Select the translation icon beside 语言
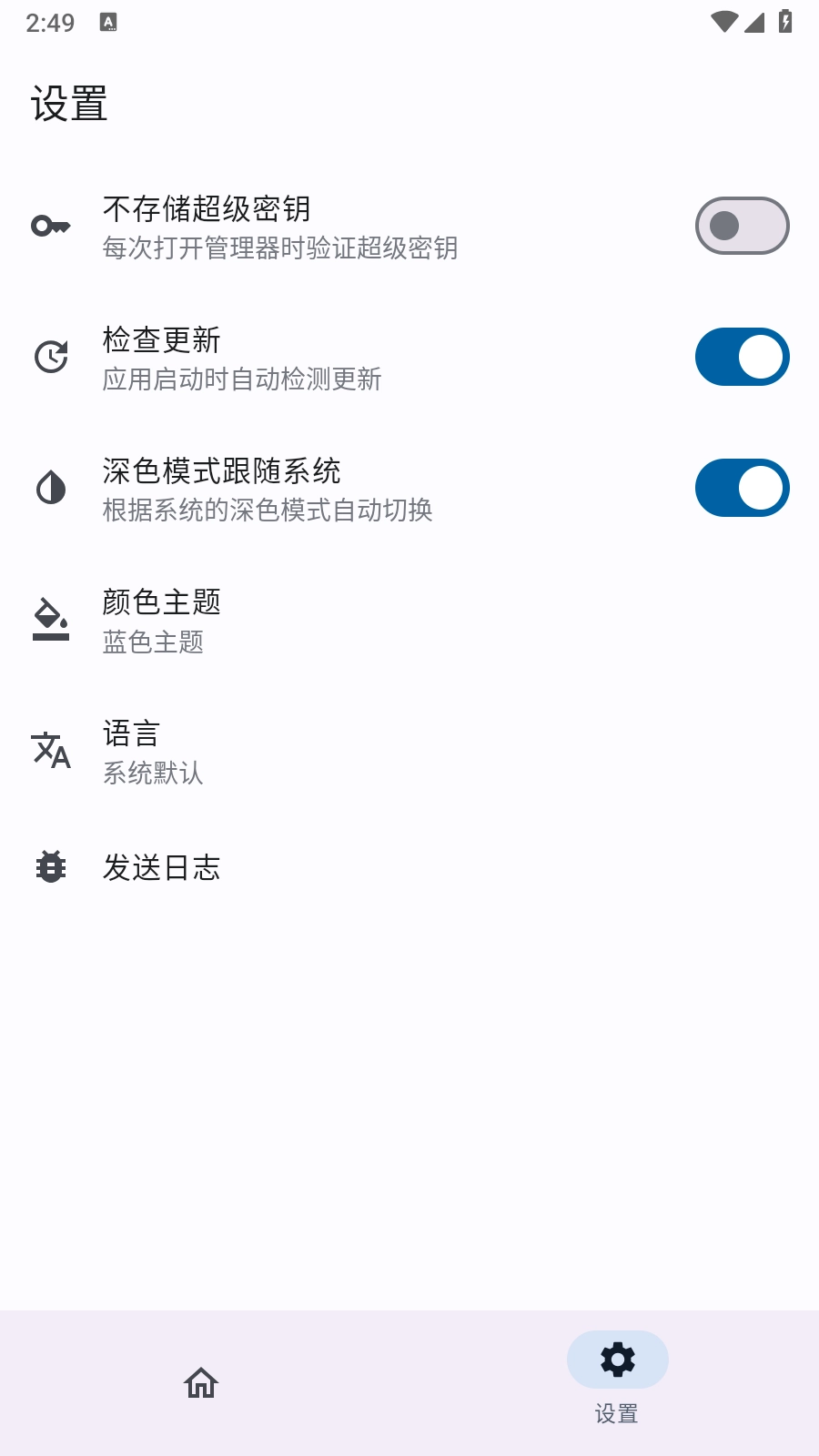Image resolution: width=819 pixels, height=1456 pixels. point(50,752)
